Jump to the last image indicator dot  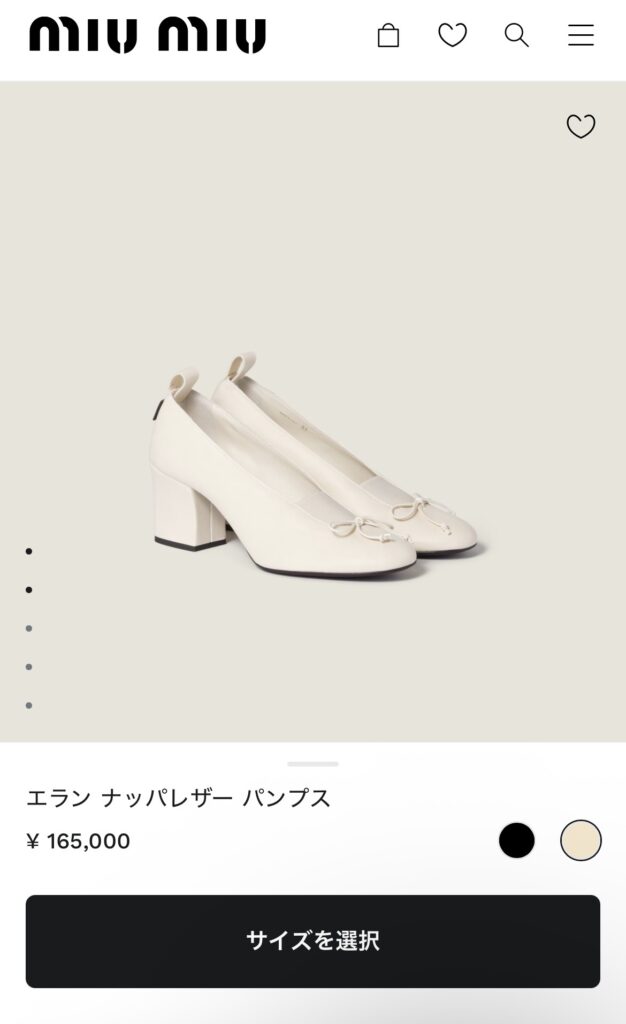pos(29,705)
